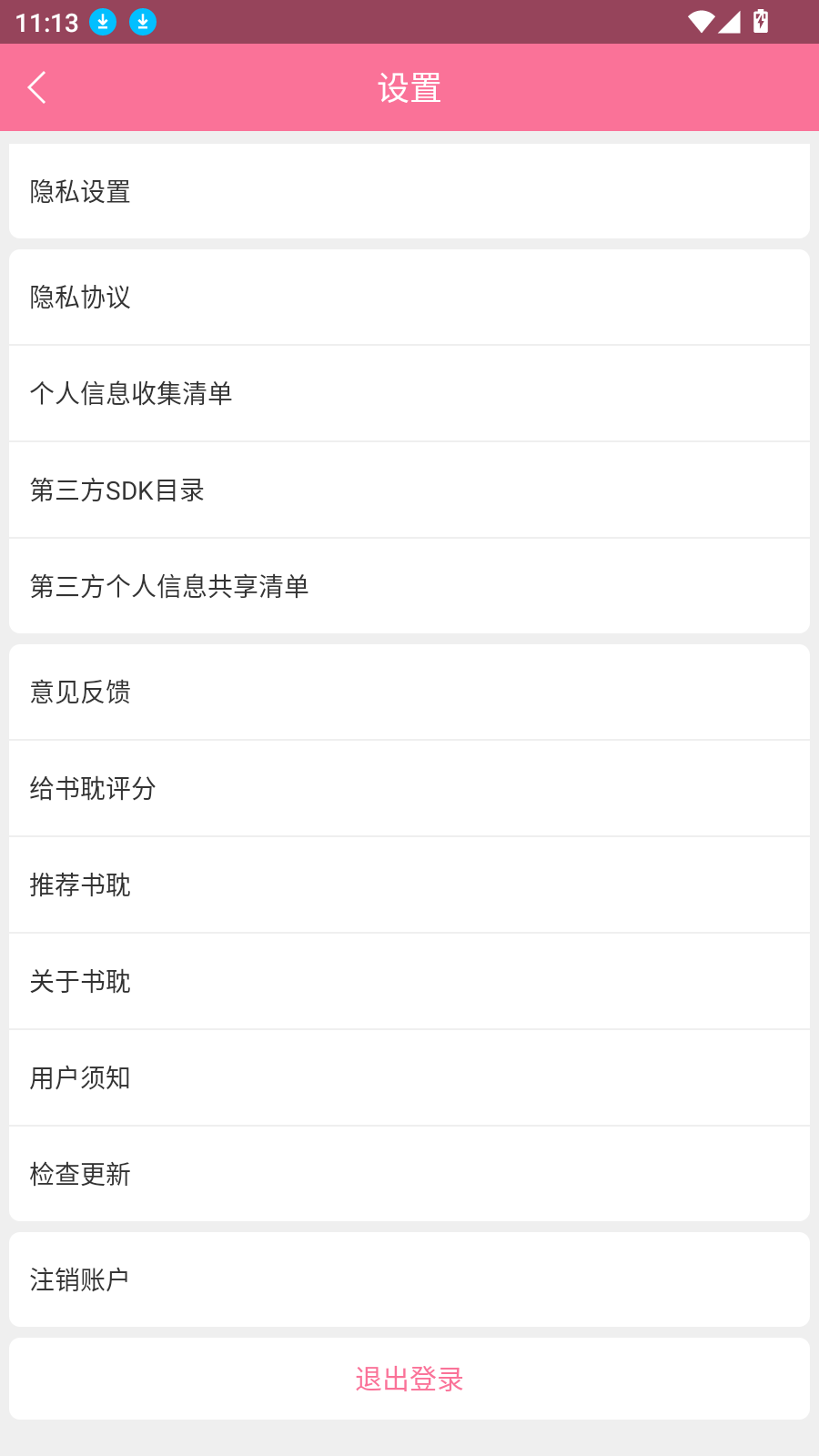Open the 隐私协议 row
The width and height of the screenshot is (819, 1456).
pos(409,298)
